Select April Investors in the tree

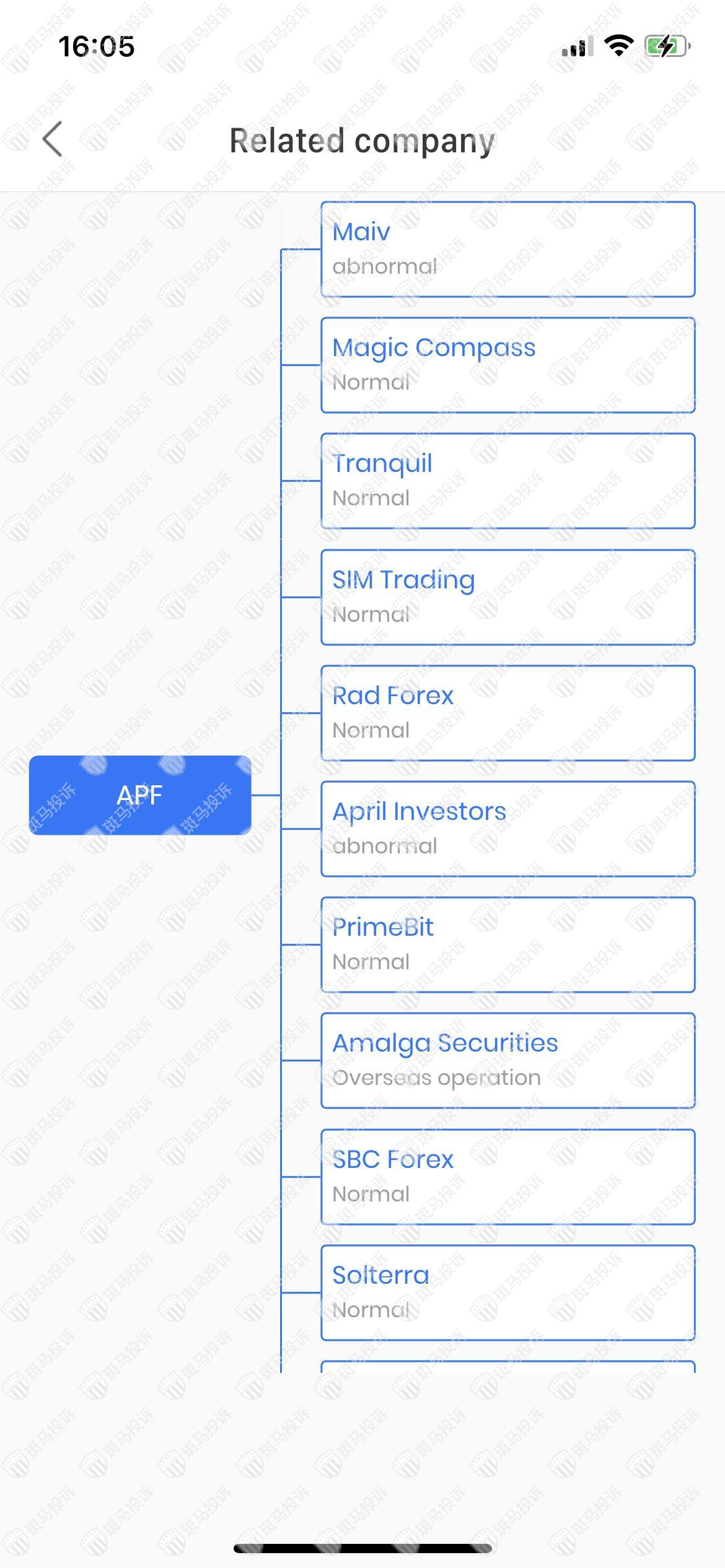[x=507, y=829]
